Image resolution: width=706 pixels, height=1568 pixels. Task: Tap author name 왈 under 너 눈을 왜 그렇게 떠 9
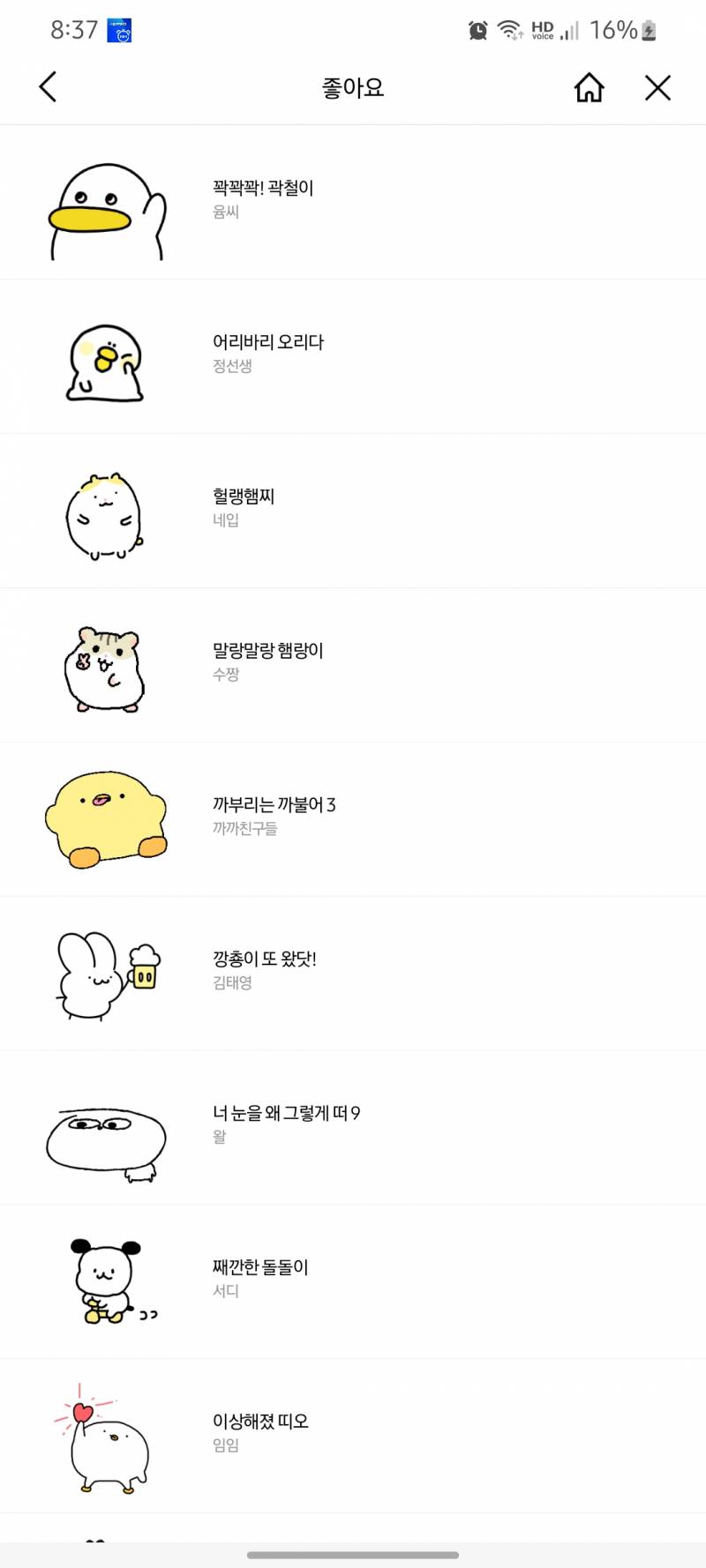(218, 1138)
